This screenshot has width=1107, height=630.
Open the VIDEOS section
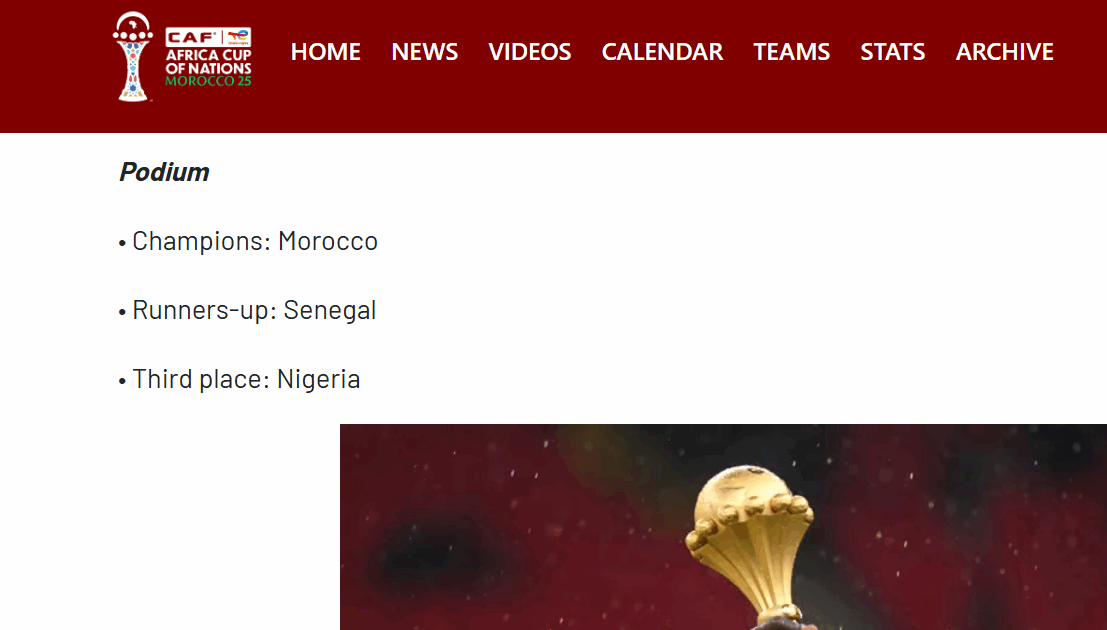click(529, 52)
